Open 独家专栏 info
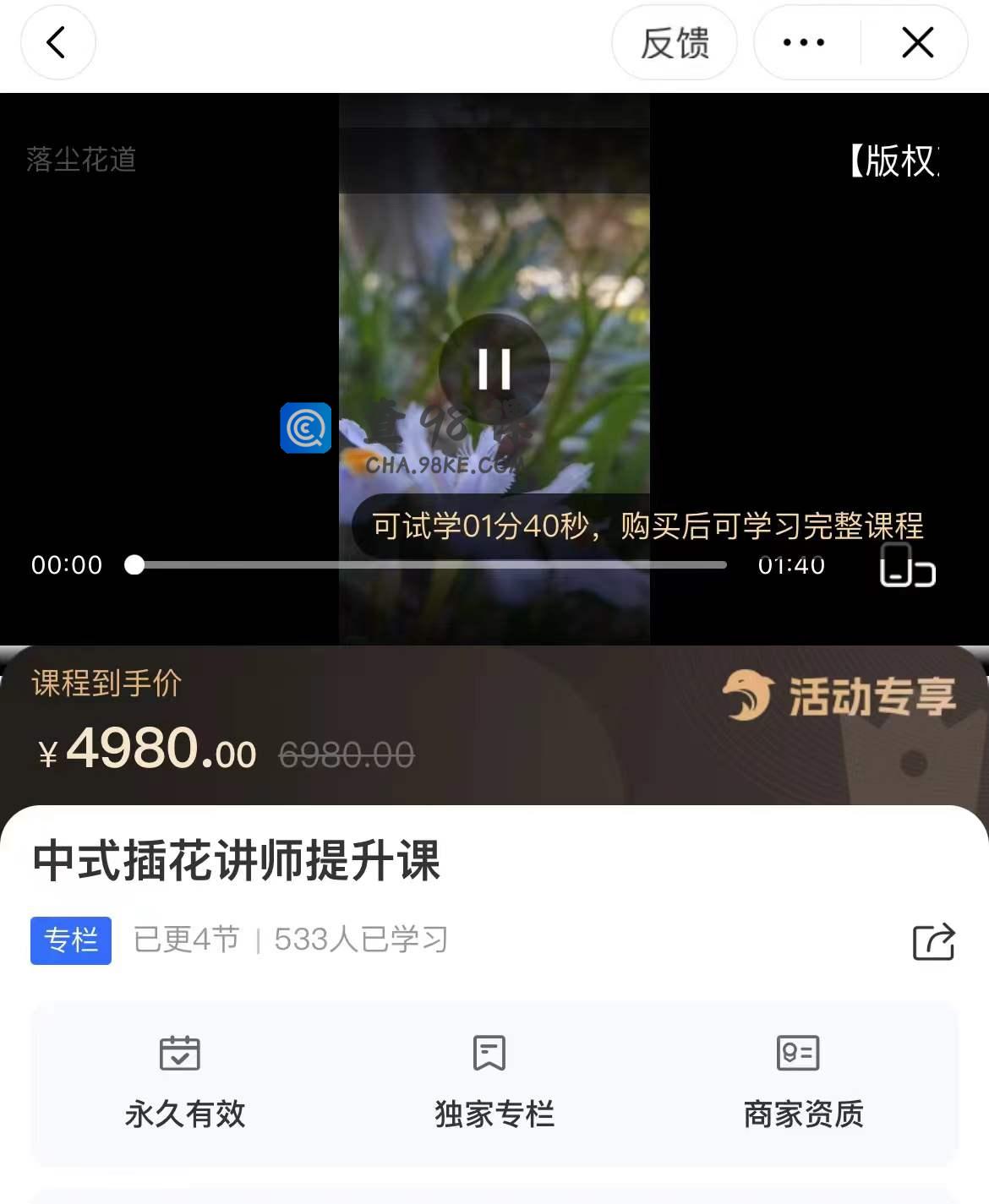This screenshot has width=989, height=1204. (494, 1083)
